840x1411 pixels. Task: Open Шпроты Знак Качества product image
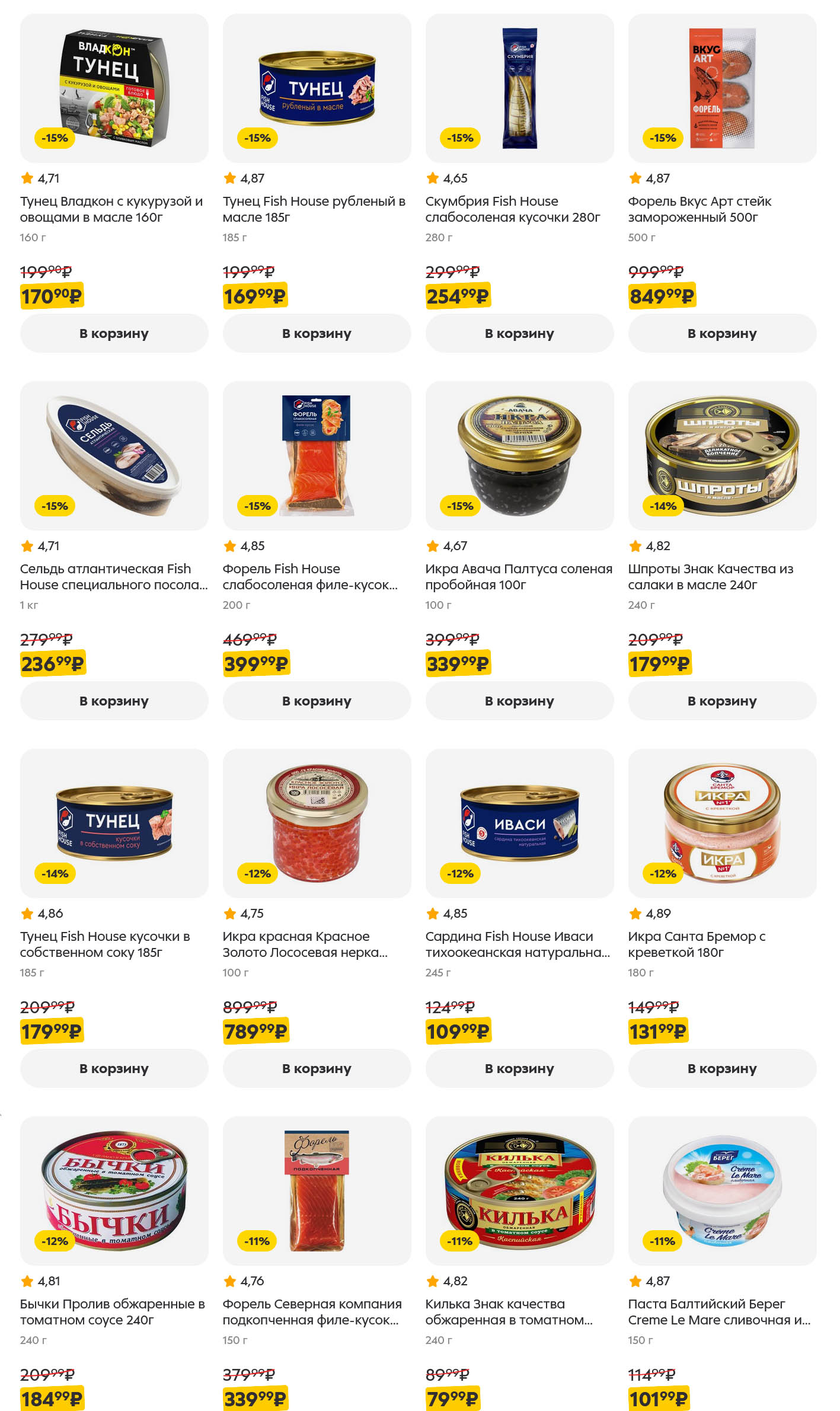[722, 455]
